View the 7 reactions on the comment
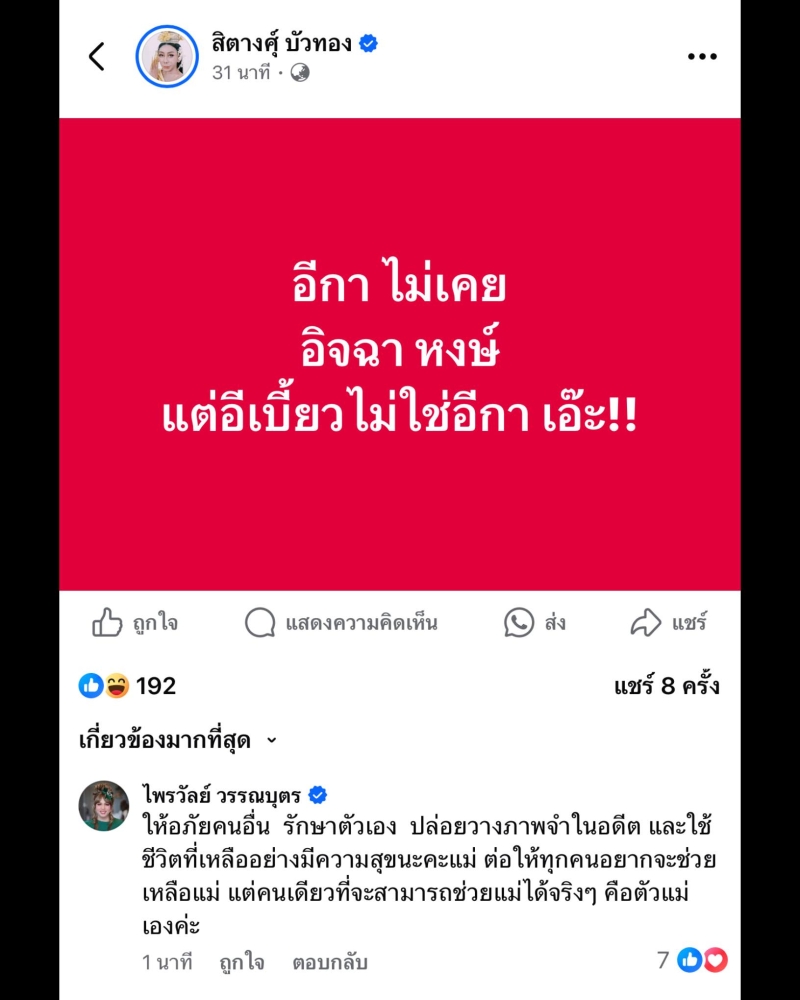 pos(692,961)
